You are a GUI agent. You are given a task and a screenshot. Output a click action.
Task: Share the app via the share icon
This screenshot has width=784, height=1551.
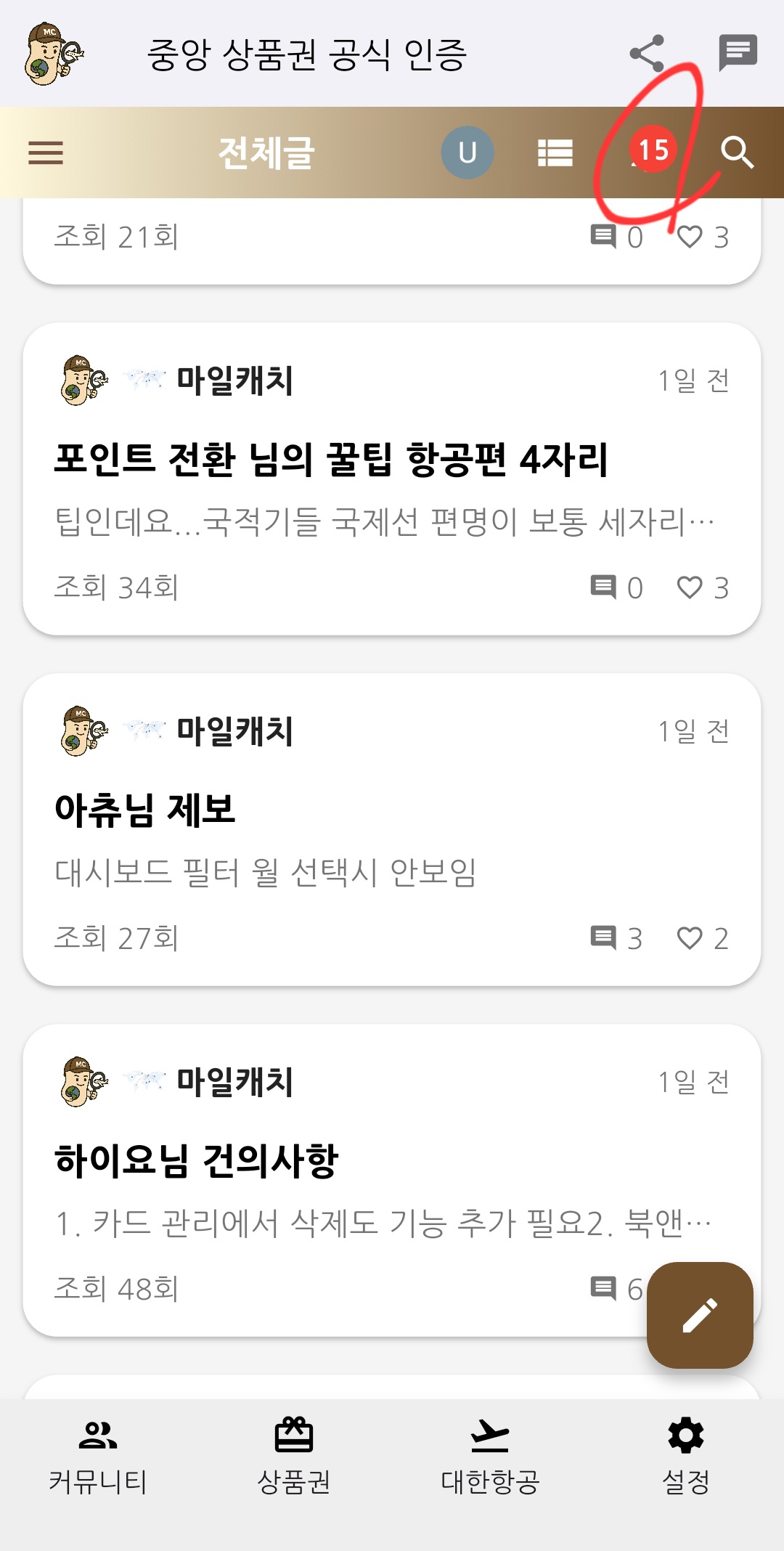pos(647,53)
